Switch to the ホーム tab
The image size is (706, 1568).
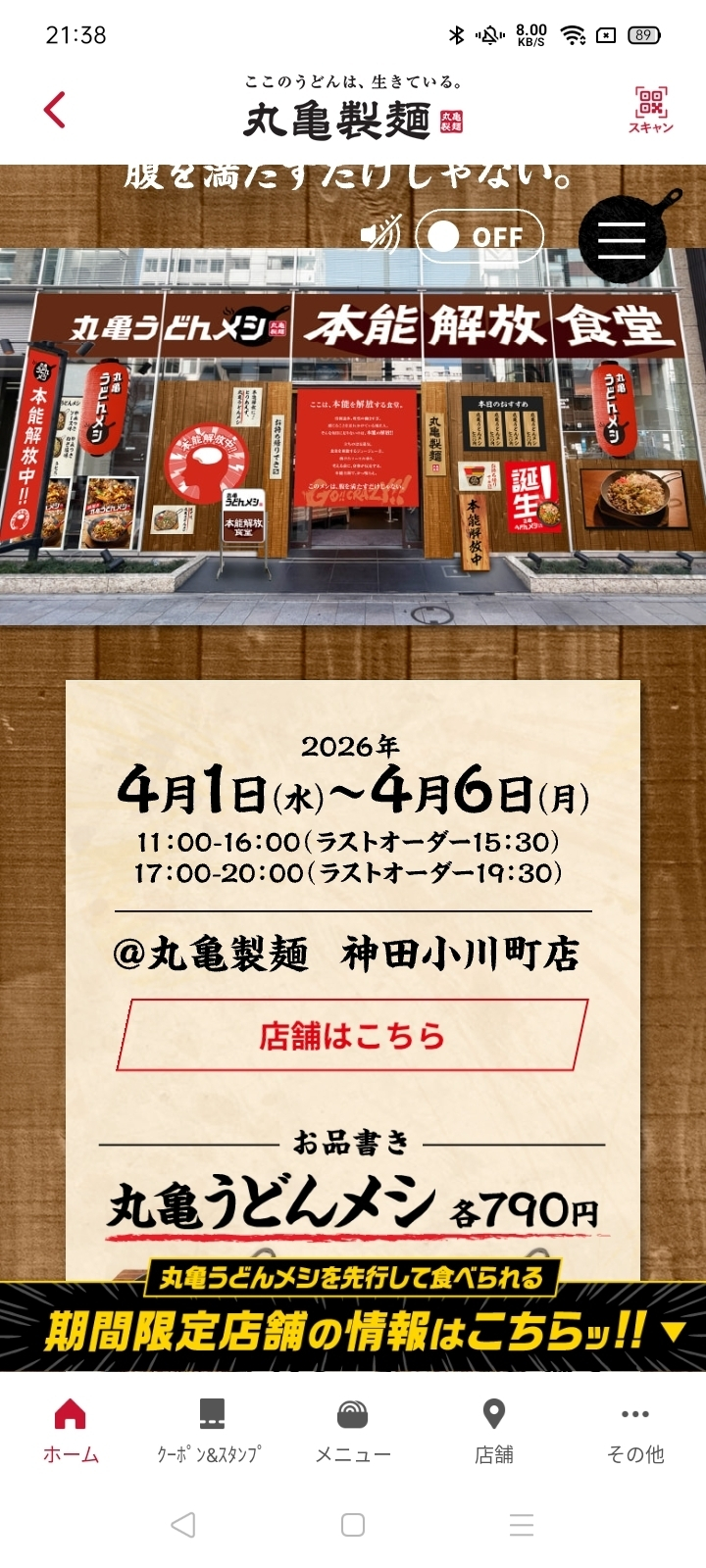click(71, 1431)
